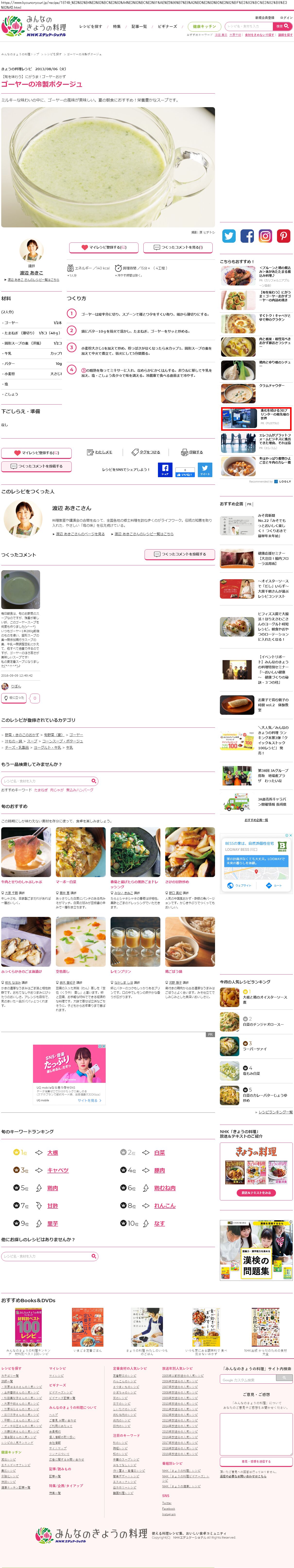Viewport: 294px width, 1568px height.
Task: Select the キャベツ keyword ranking link
Action: tap(58, 1170)
